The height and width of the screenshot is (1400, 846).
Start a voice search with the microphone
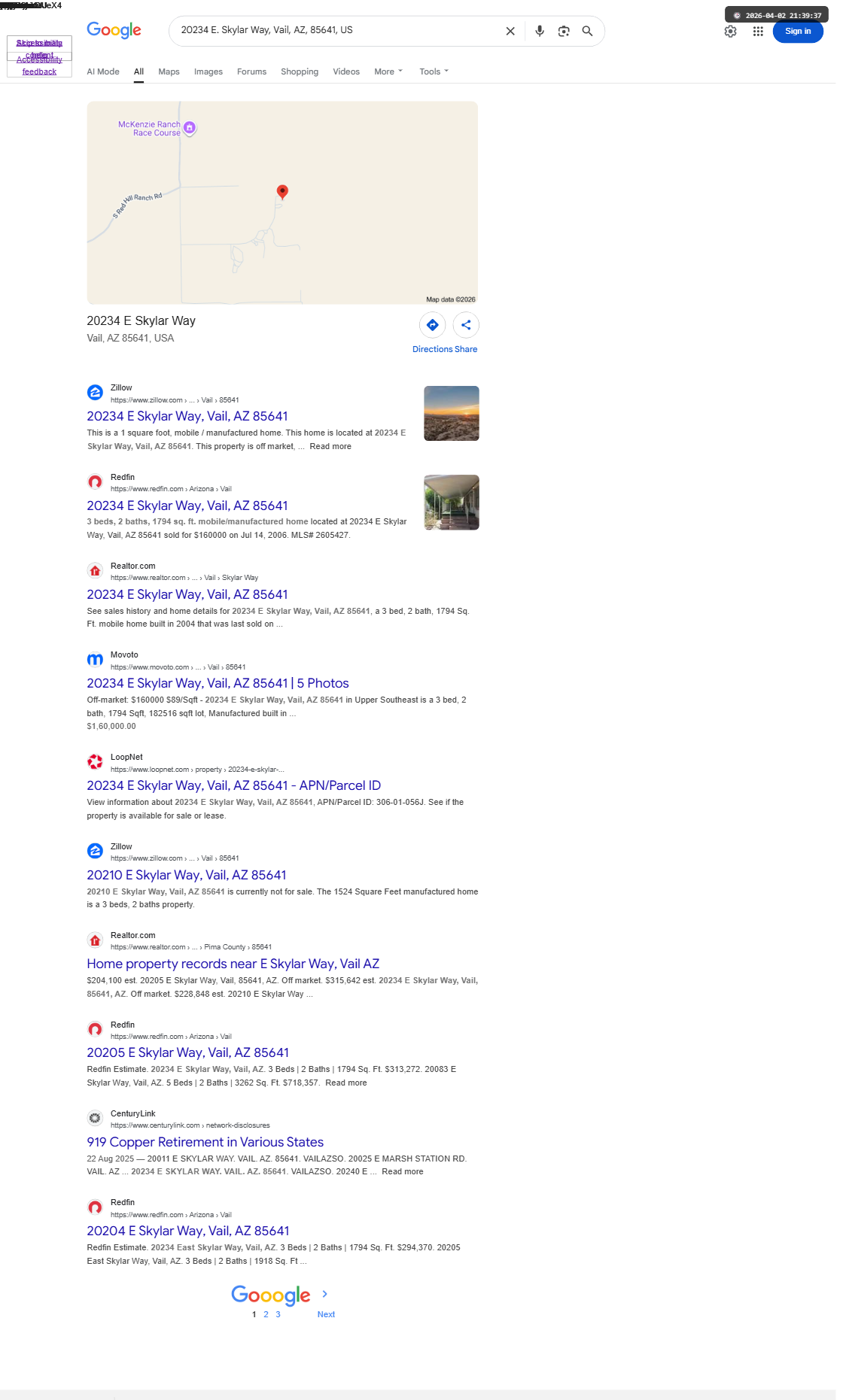[540, 31]
